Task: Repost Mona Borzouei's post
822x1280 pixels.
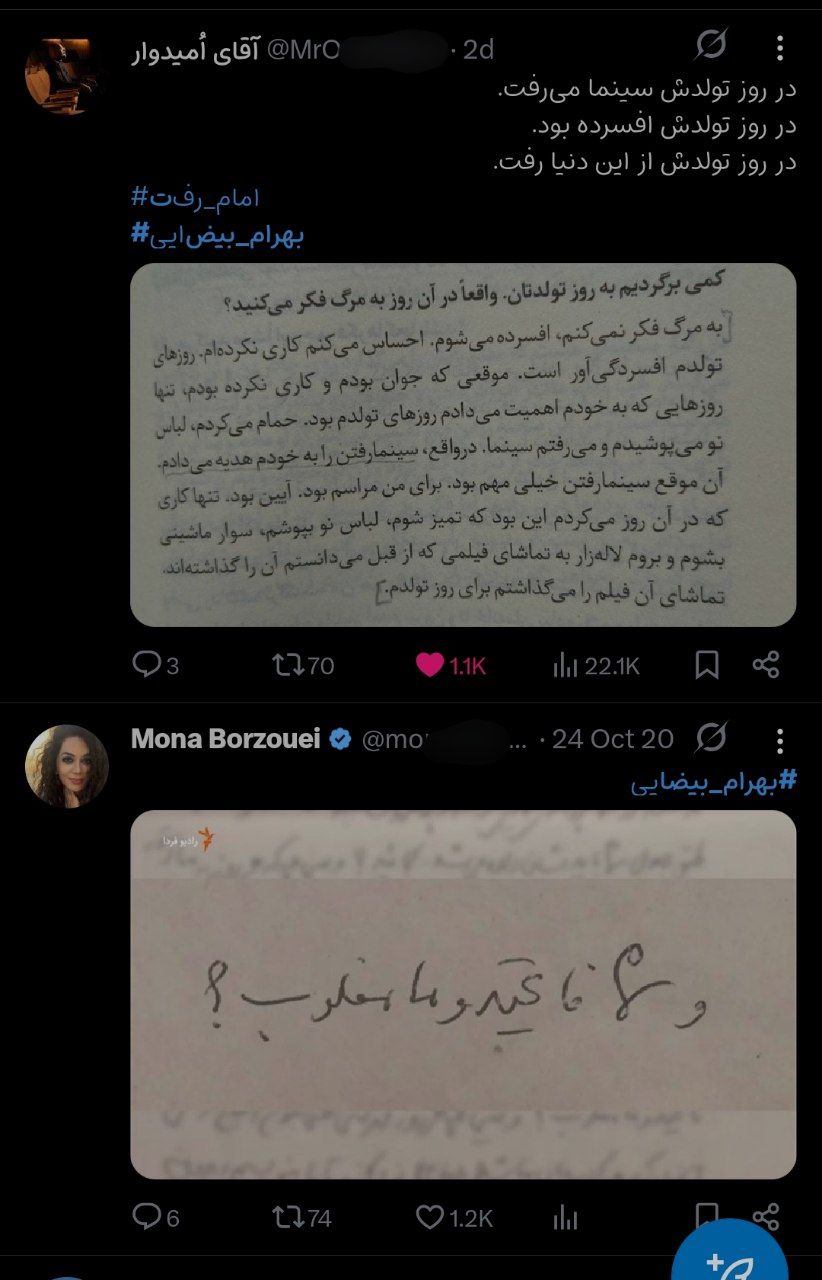Action: (x=289, y=1217)
